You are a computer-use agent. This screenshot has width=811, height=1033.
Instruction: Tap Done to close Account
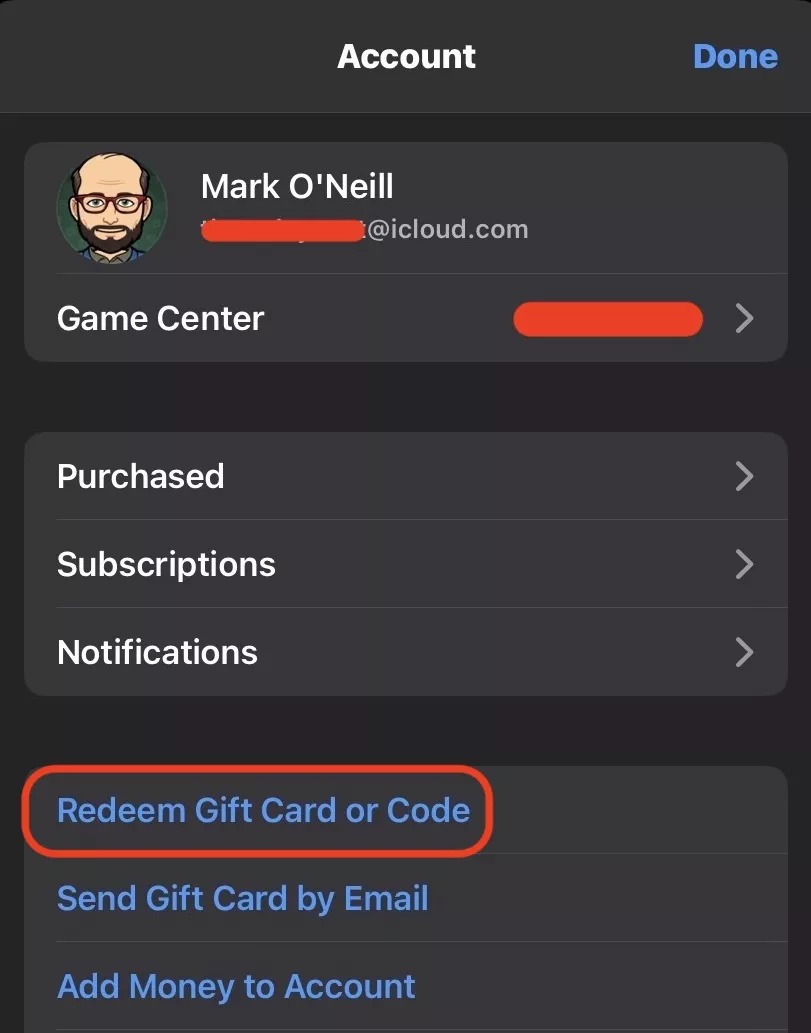(735, 56)
